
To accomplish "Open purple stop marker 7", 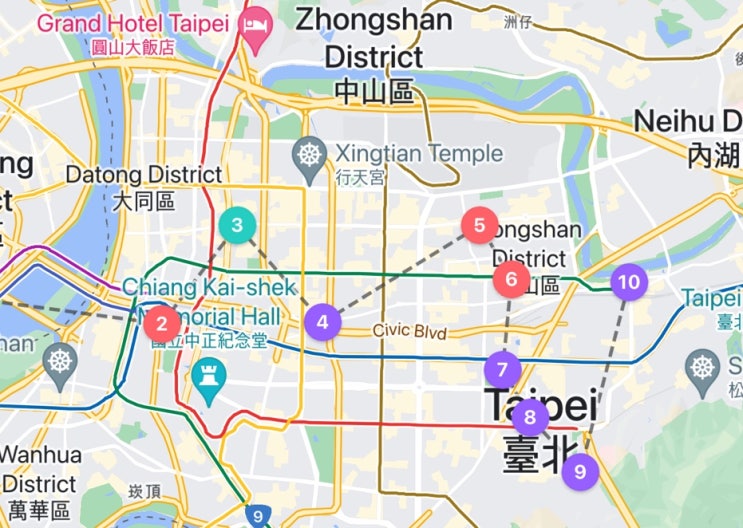I will click(503, 369).
